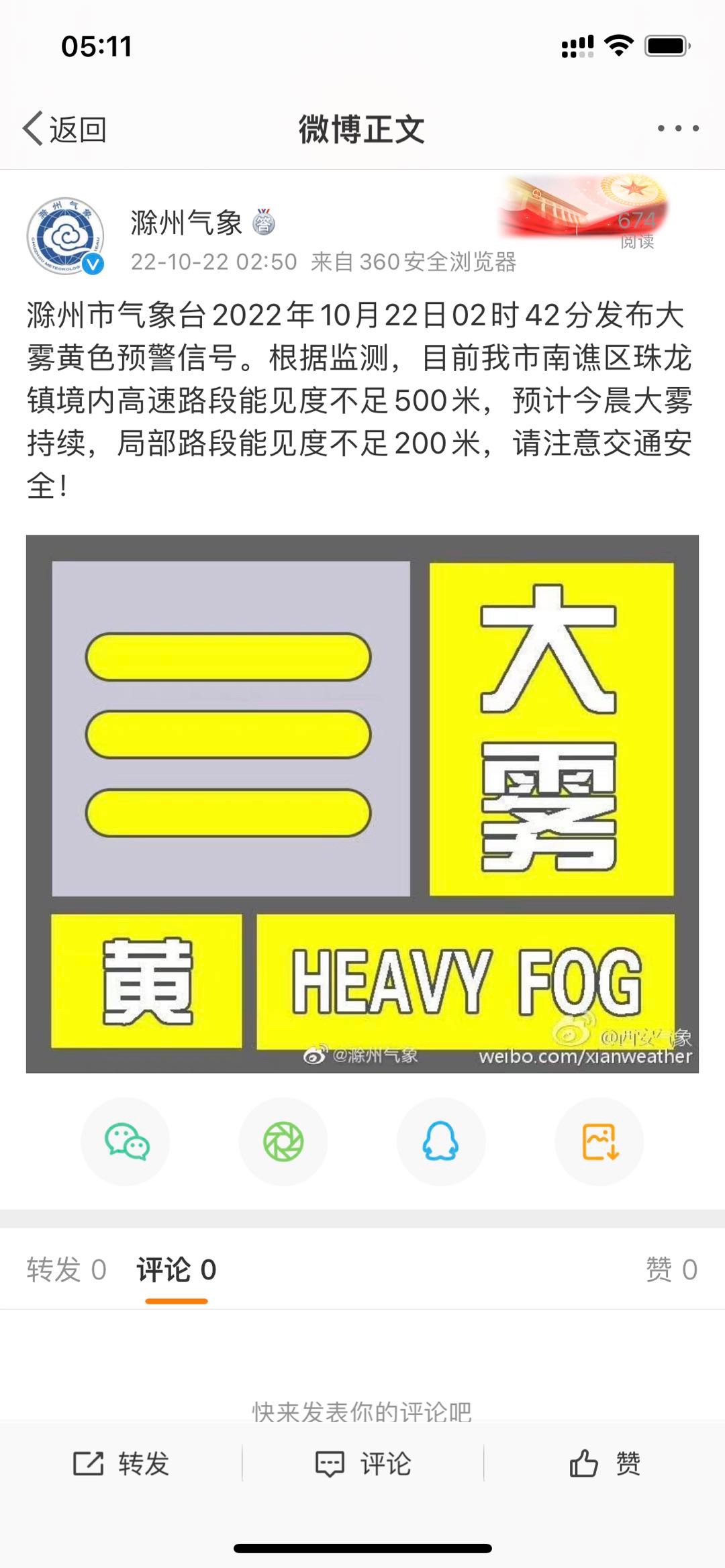
Task: Like the post with bottom 赞 button
Action: pyautogui.click(x=604, y=1463)
